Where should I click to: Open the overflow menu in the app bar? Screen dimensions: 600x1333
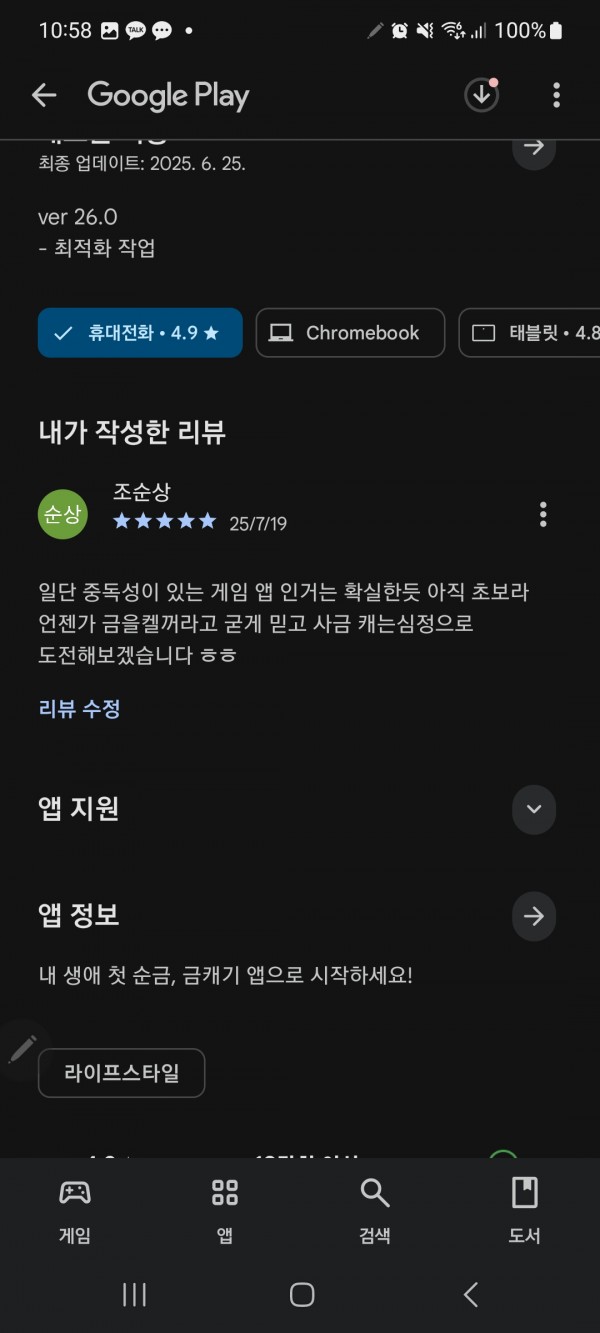tap(556, 95)
